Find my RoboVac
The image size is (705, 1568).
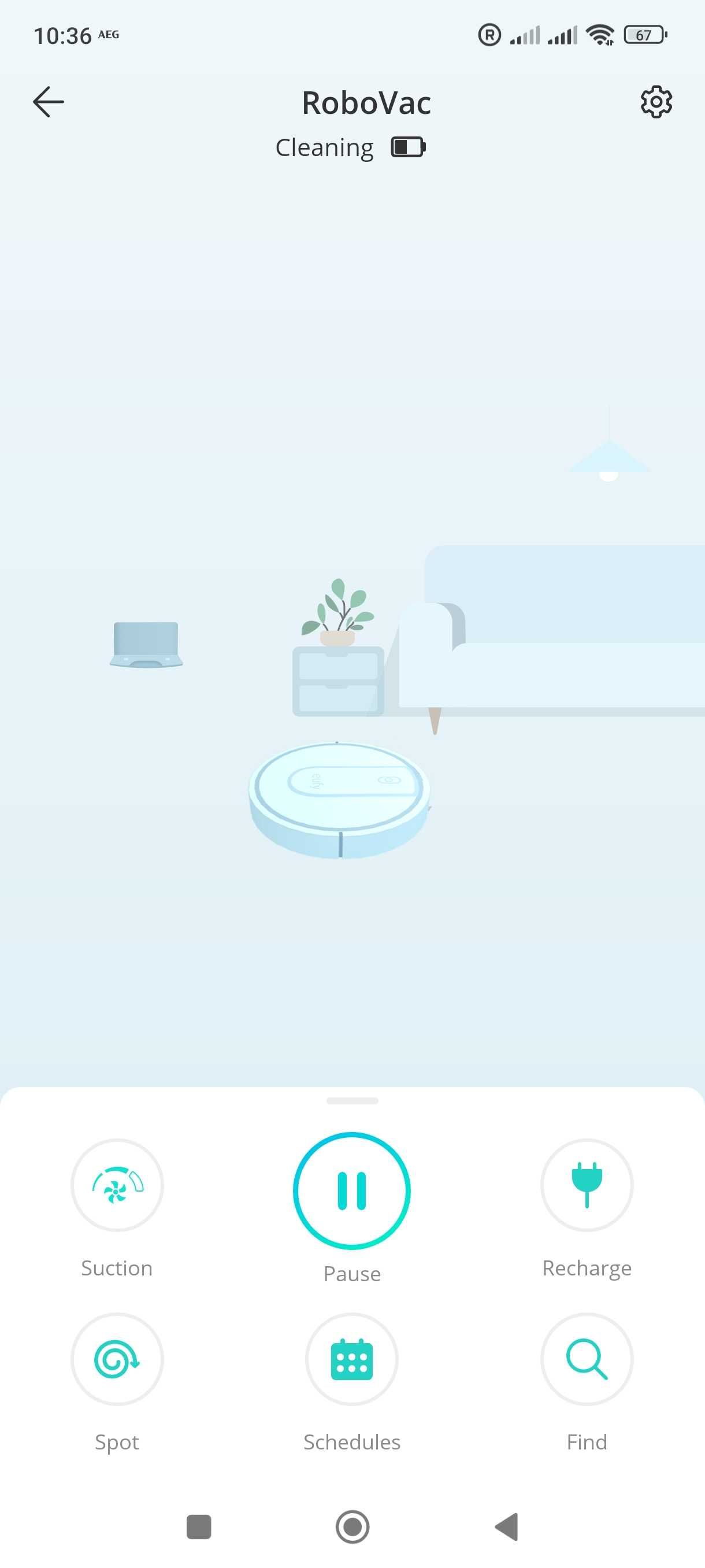(x=587, y=1359)
